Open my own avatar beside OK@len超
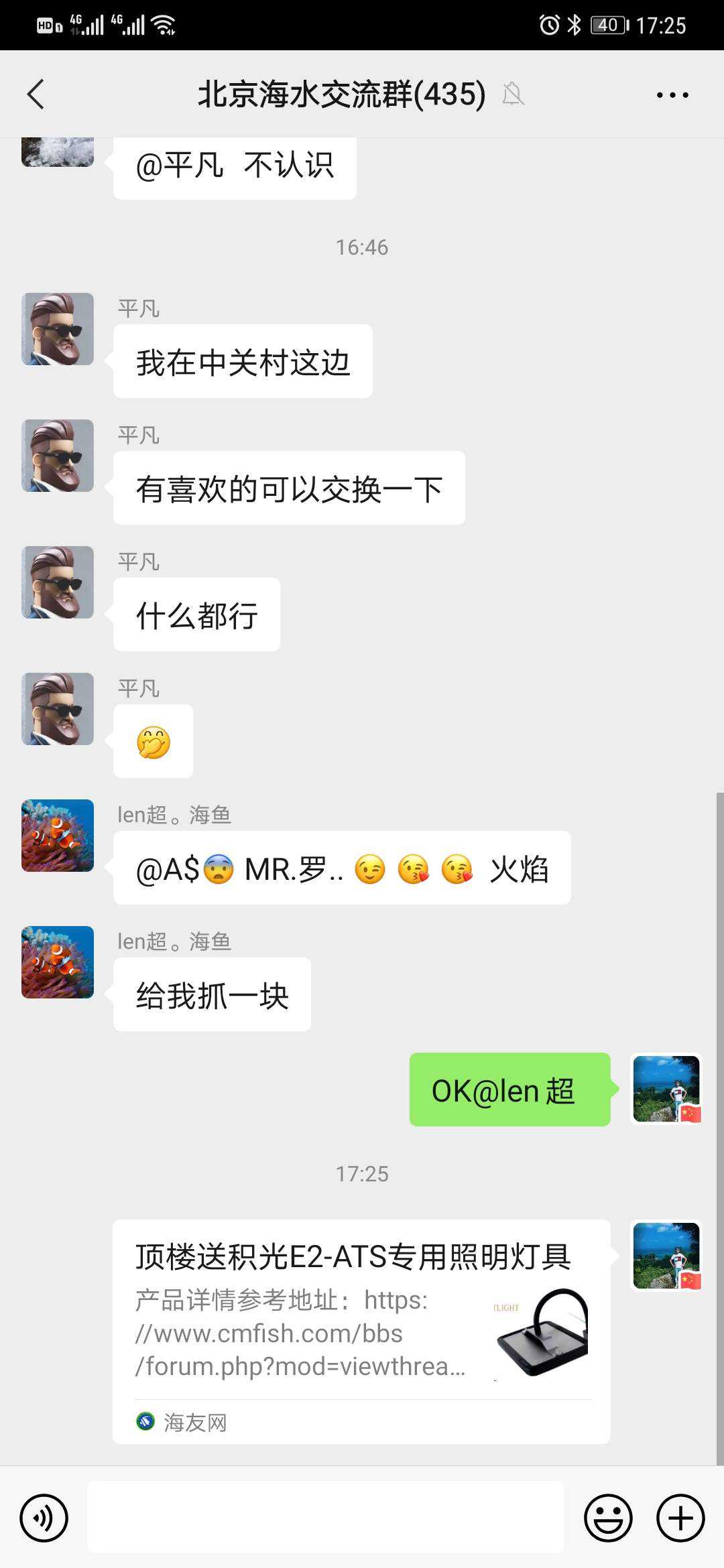Image resolution: width=724 pixels, height=1568 pixels. pyautogui.click(x=666, y=1089)
